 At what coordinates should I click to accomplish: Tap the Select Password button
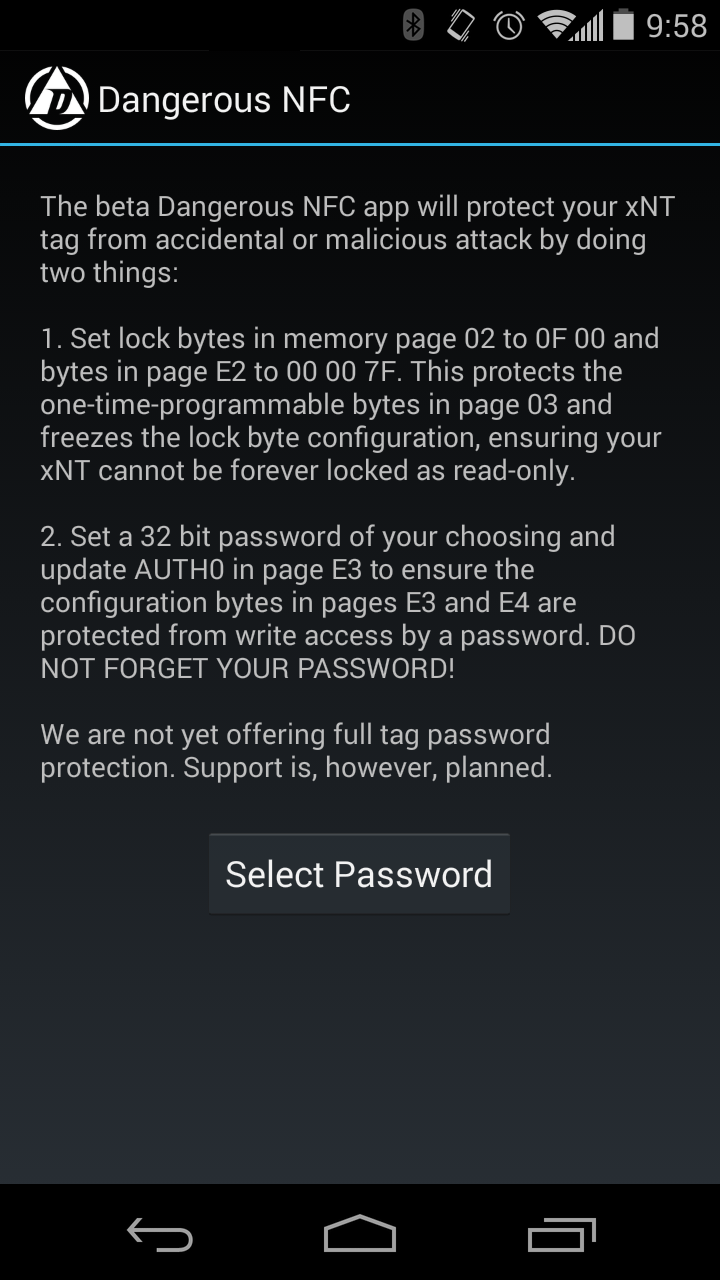pyautogui.click(x=359, y=874)
